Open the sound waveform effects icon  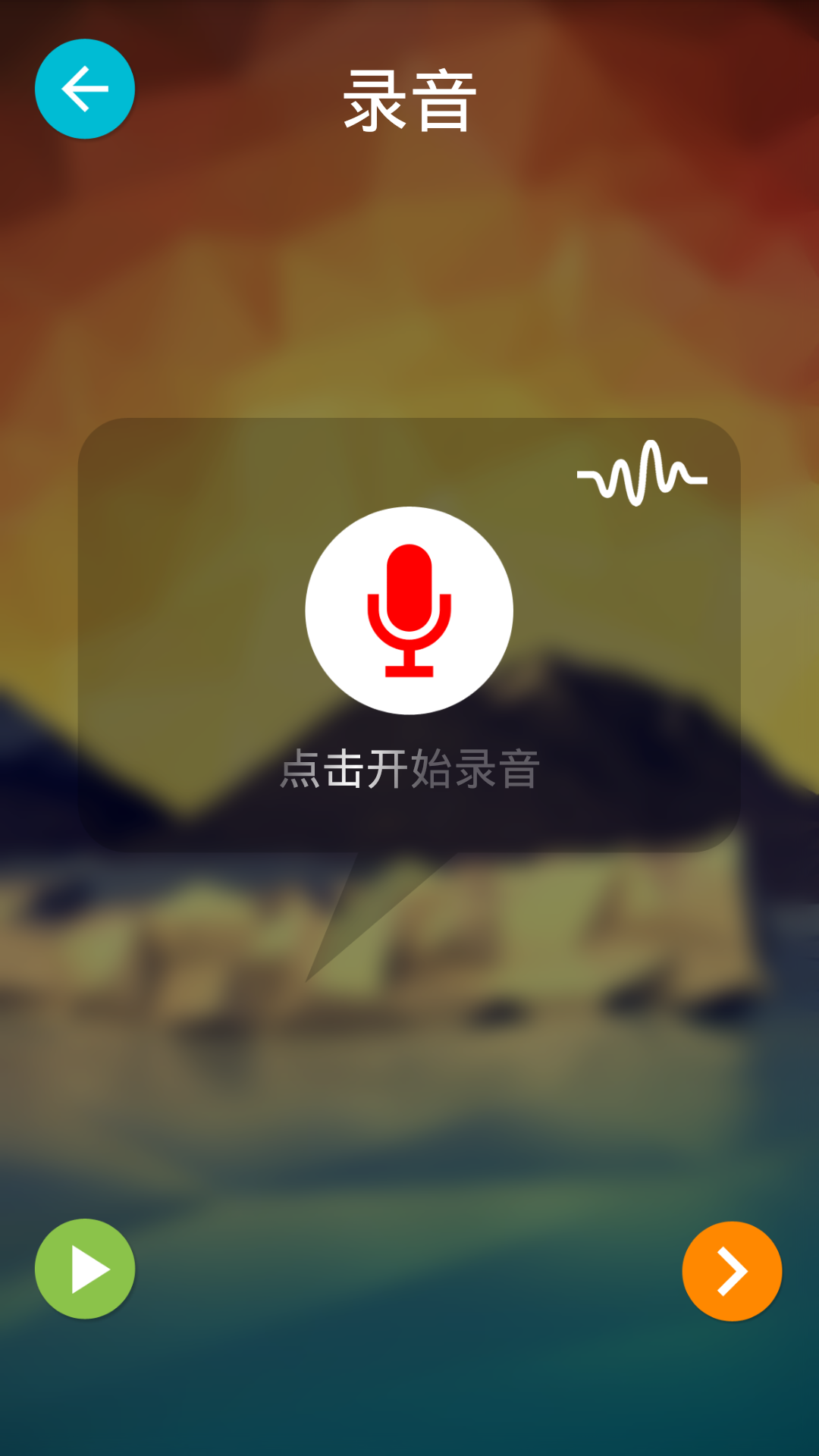(642, 474)
